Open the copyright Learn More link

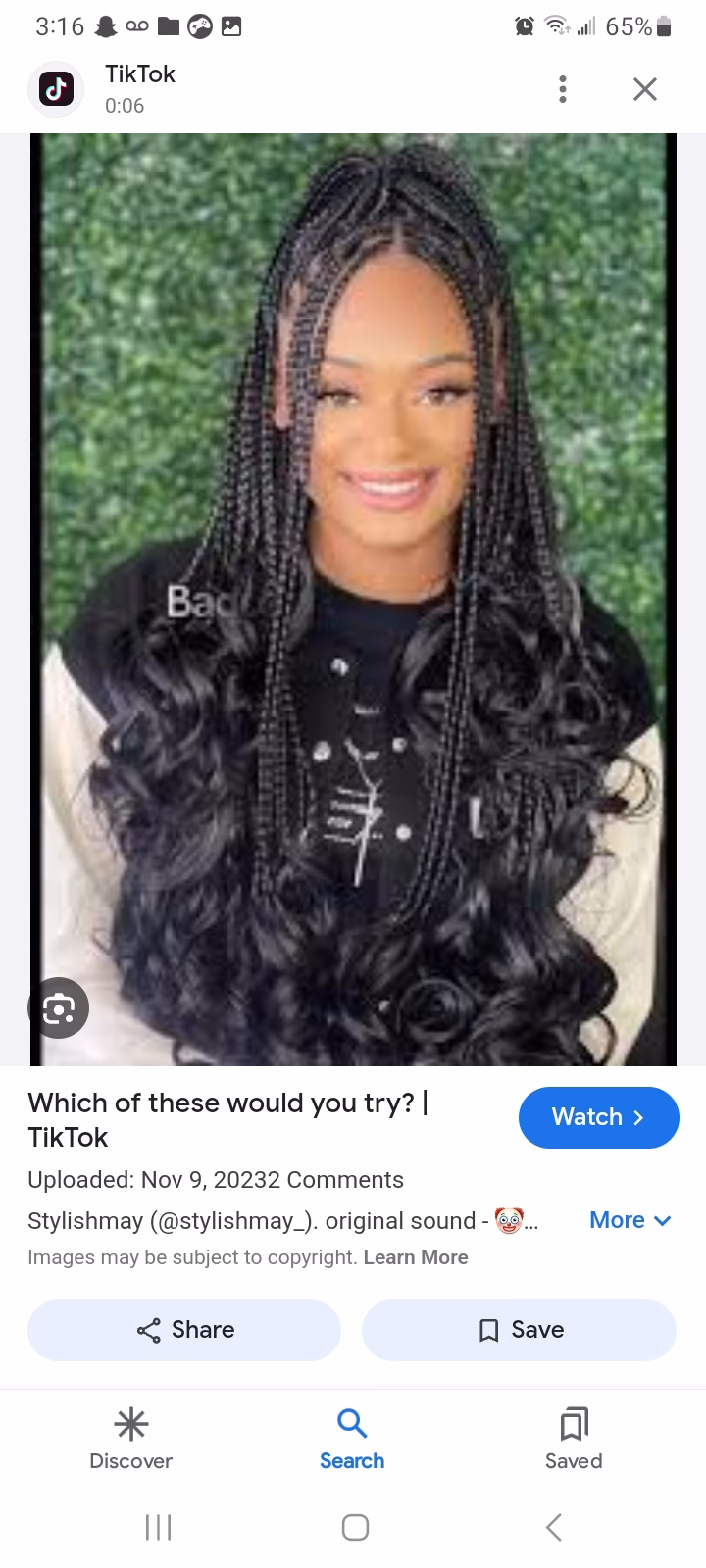(415, 1257)
